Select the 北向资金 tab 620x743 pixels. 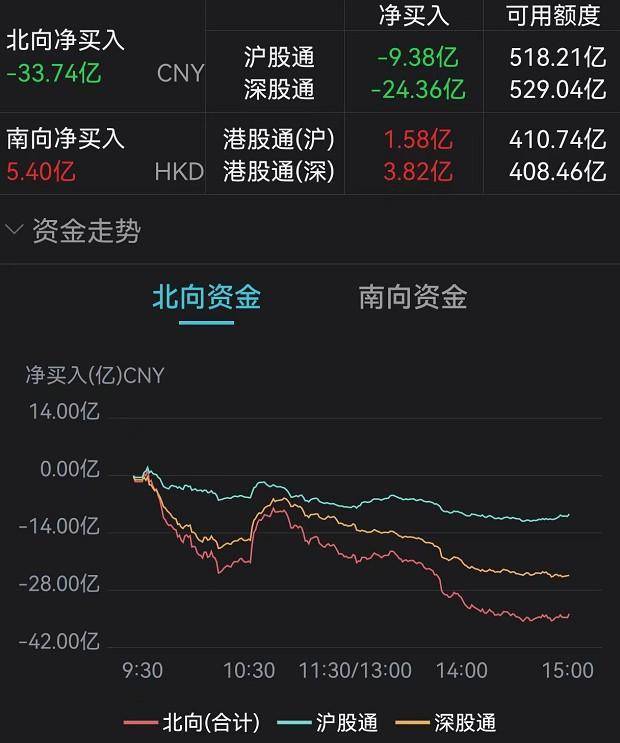pos(206,297)
